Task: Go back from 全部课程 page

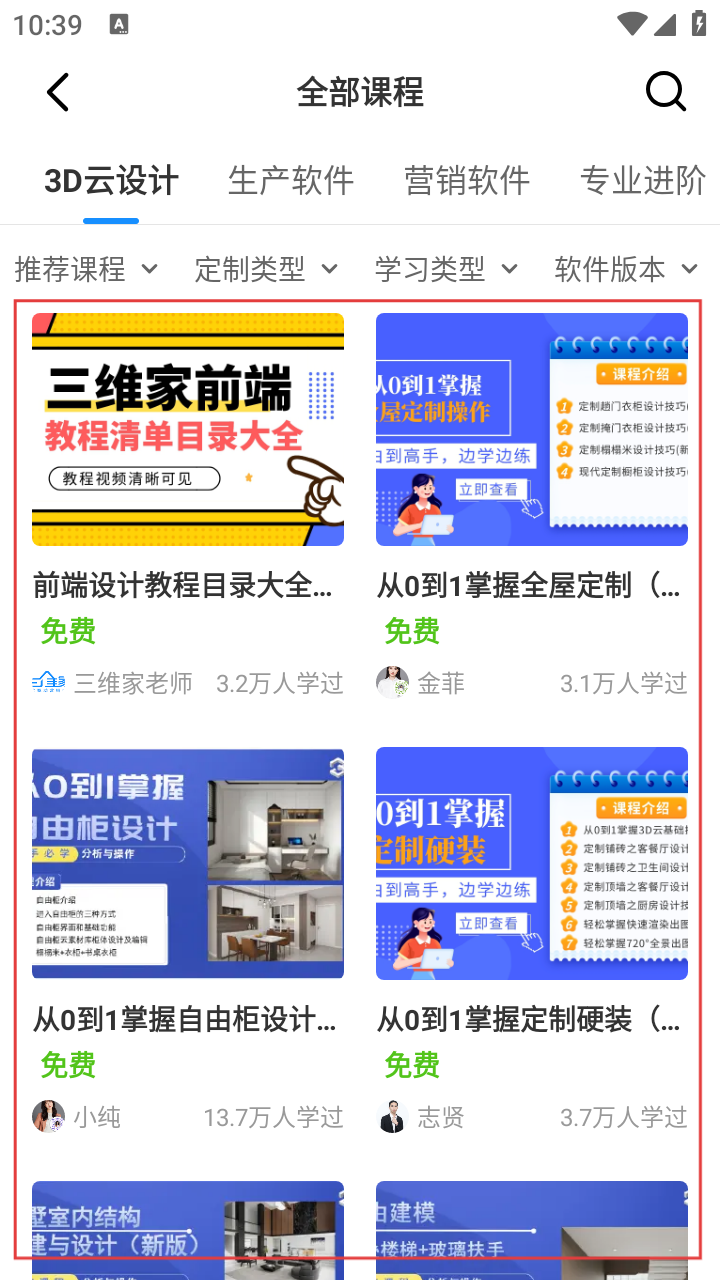Action: click(x=58, y=92)
